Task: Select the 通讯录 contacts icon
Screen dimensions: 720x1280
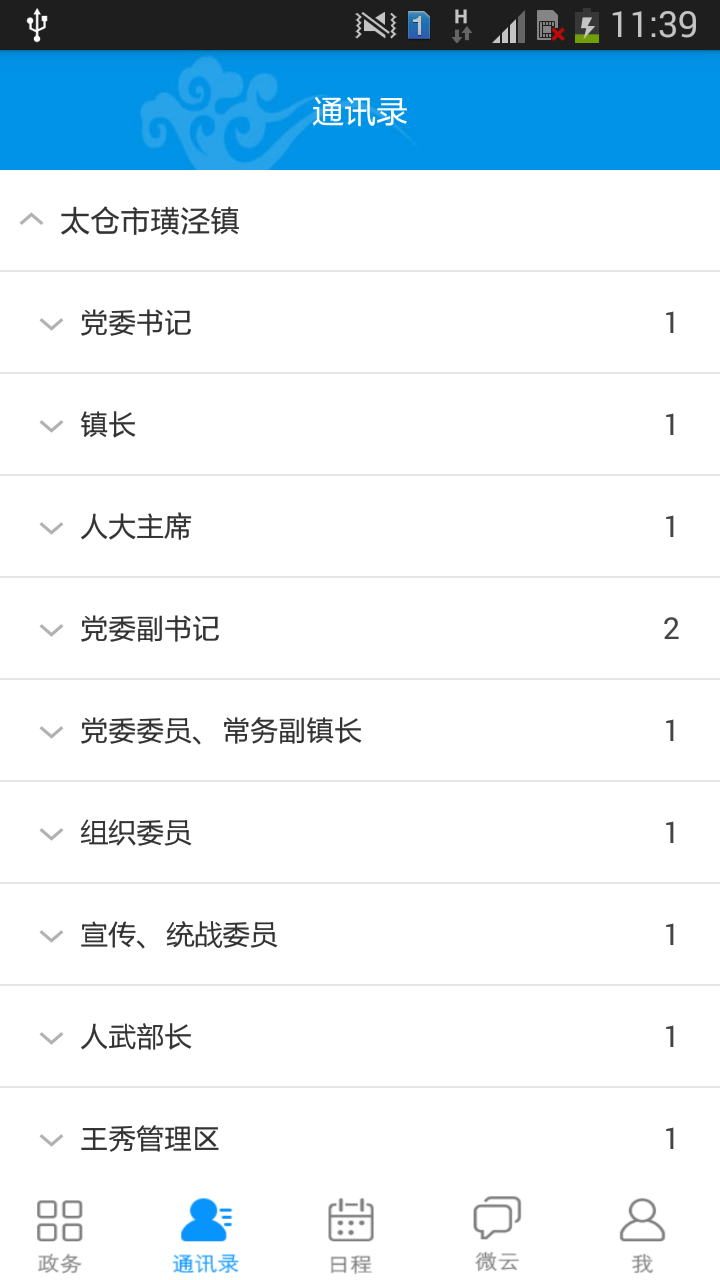Action: coord(205,1220)
